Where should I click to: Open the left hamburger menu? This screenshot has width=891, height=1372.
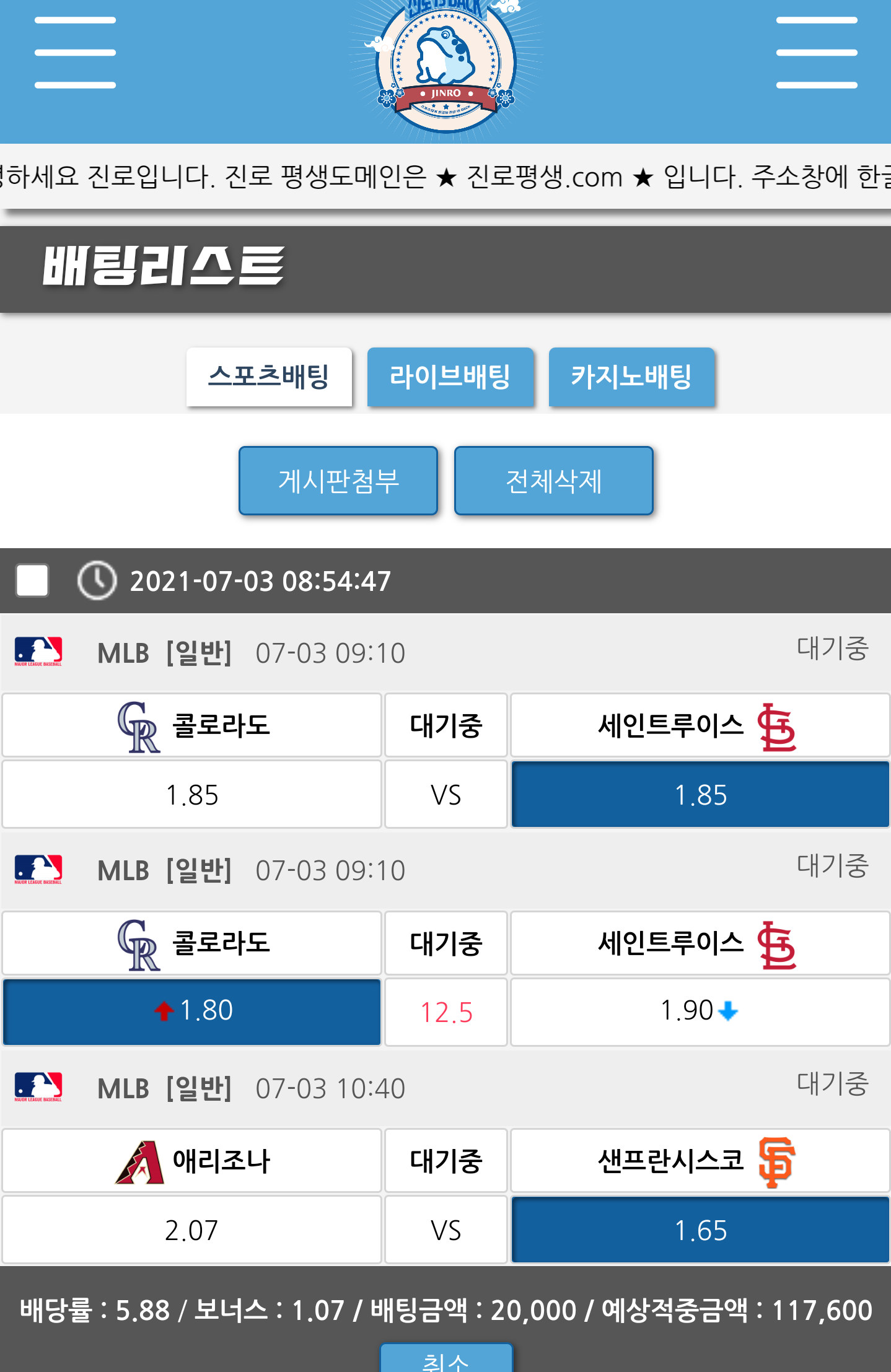point(75,53)
